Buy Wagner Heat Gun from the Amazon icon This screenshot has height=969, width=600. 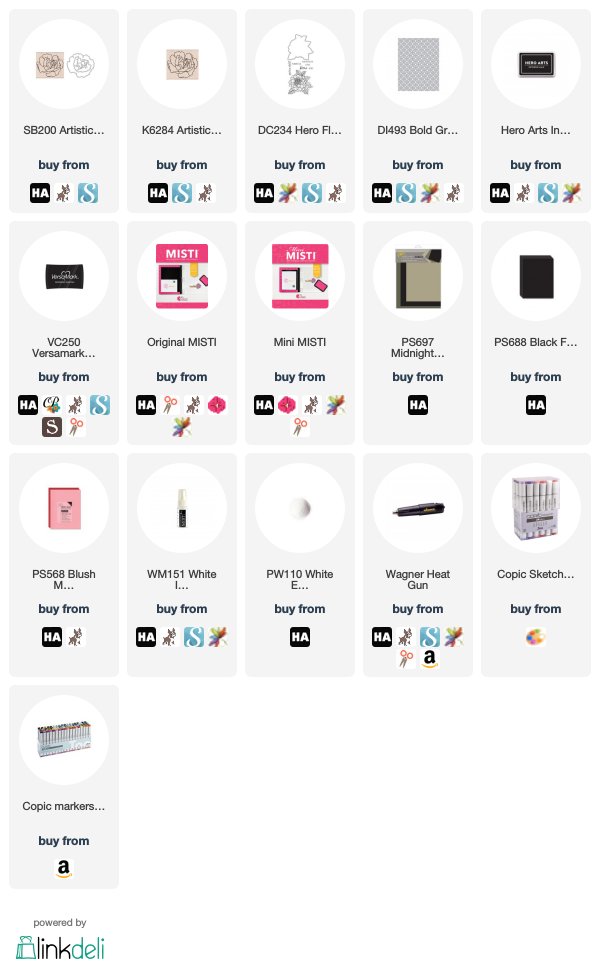click(429, 659)
